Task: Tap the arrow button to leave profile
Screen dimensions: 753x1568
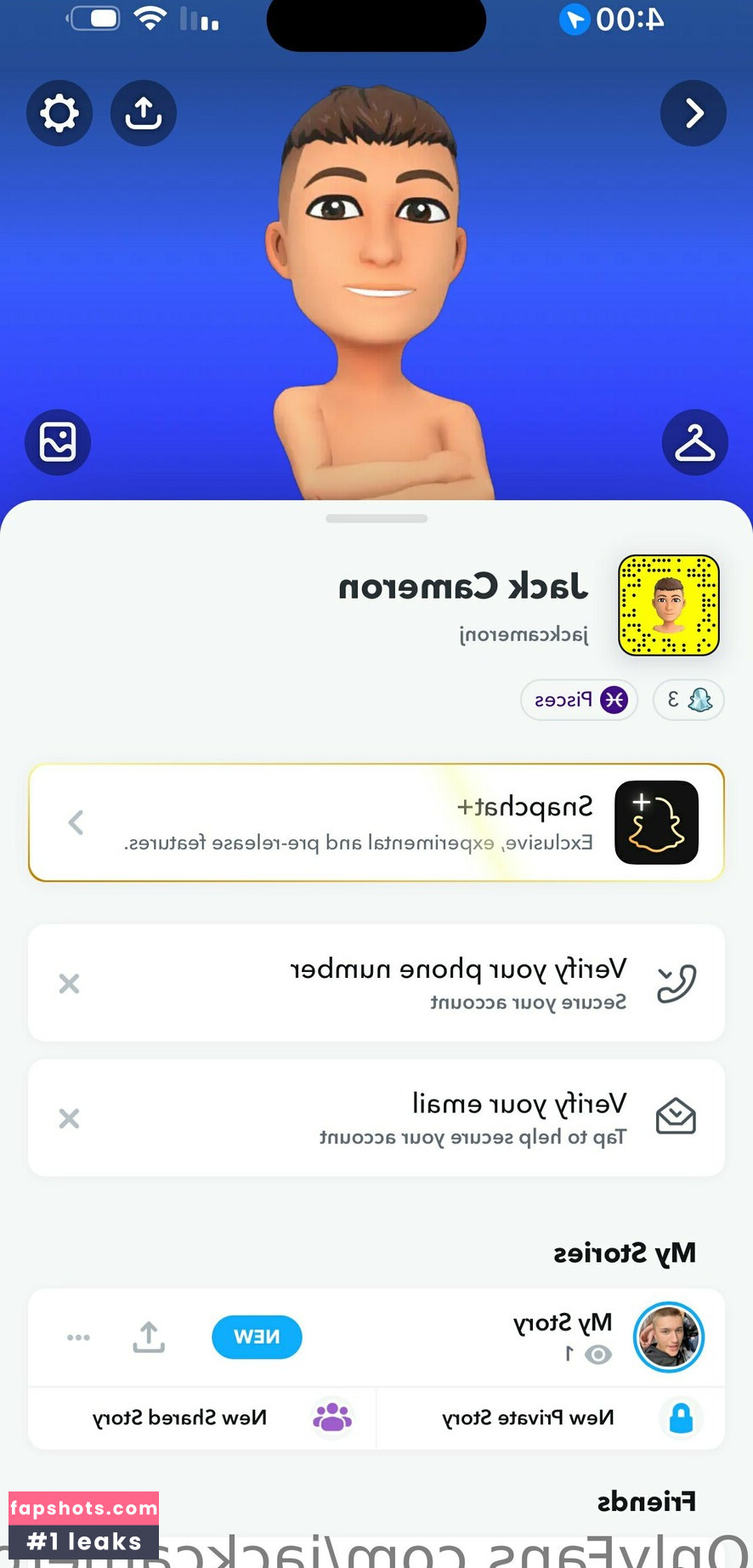Action: tap(694, 113)
